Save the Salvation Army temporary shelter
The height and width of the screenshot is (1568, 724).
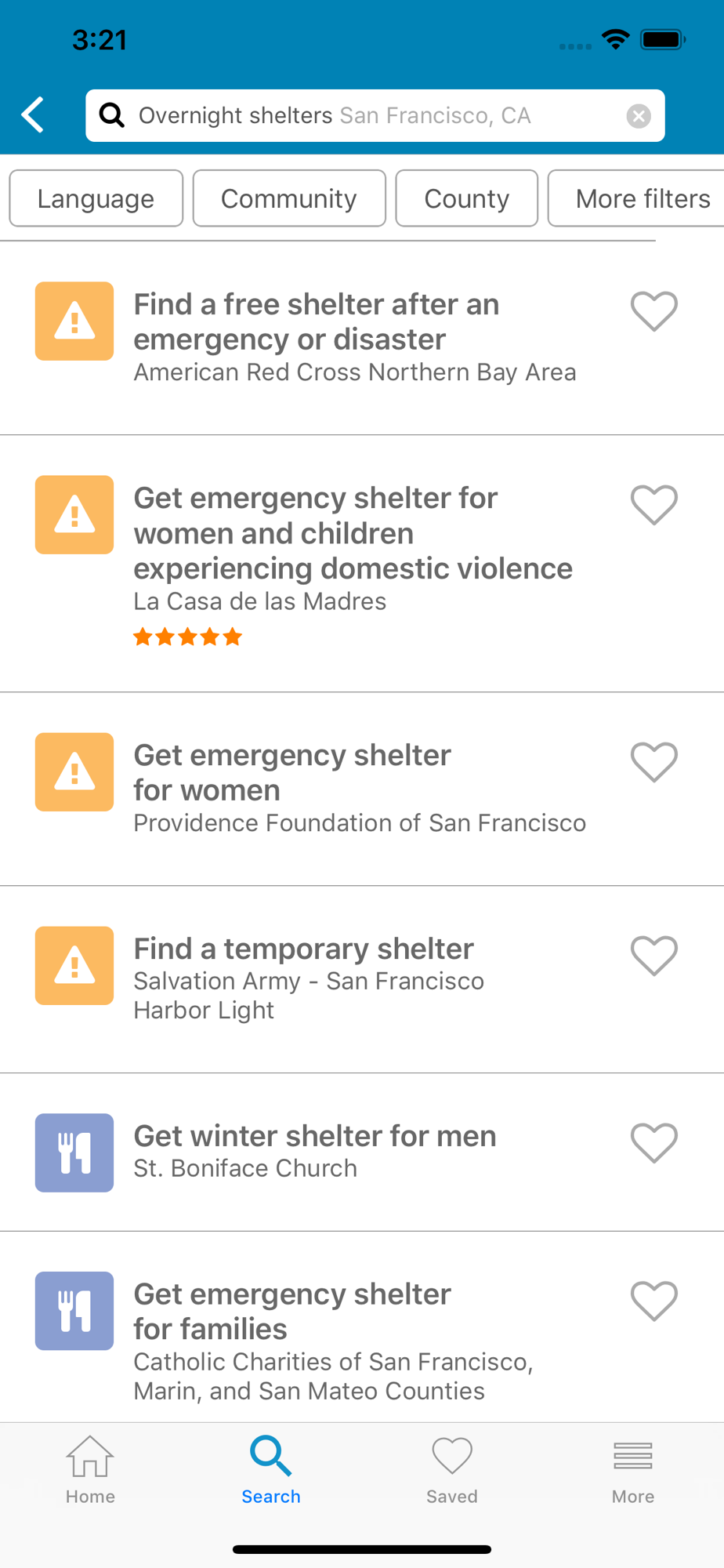(653, 956)
